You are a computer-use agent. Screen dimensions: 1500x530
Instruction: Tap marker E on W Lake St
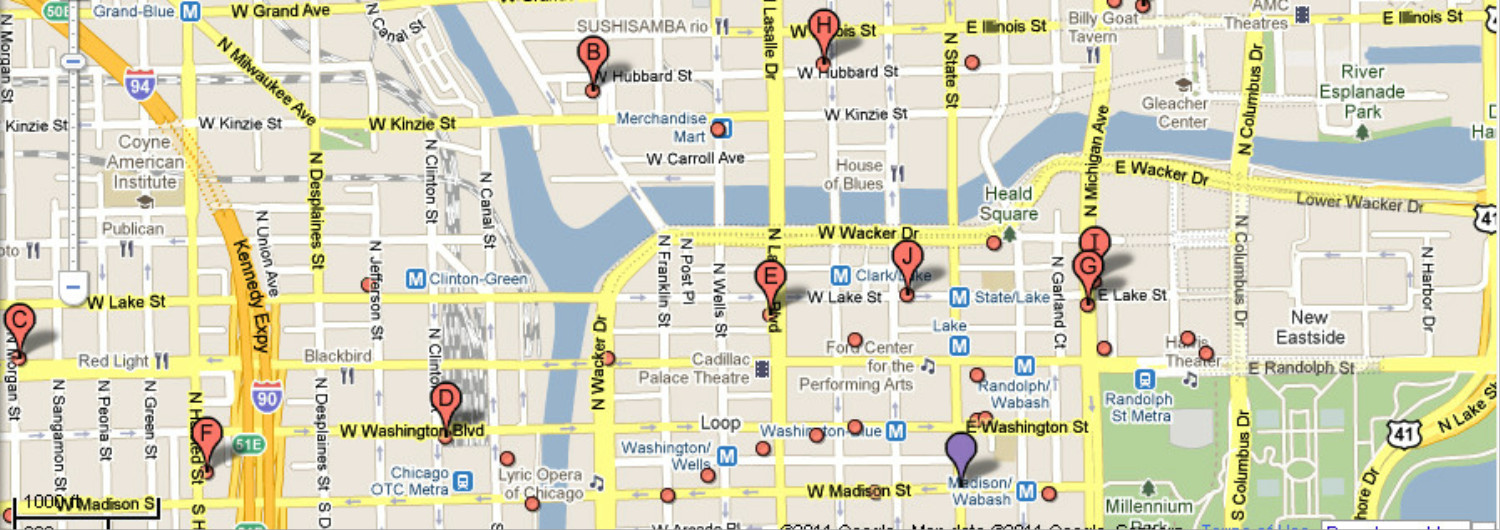tap(769, 280)
